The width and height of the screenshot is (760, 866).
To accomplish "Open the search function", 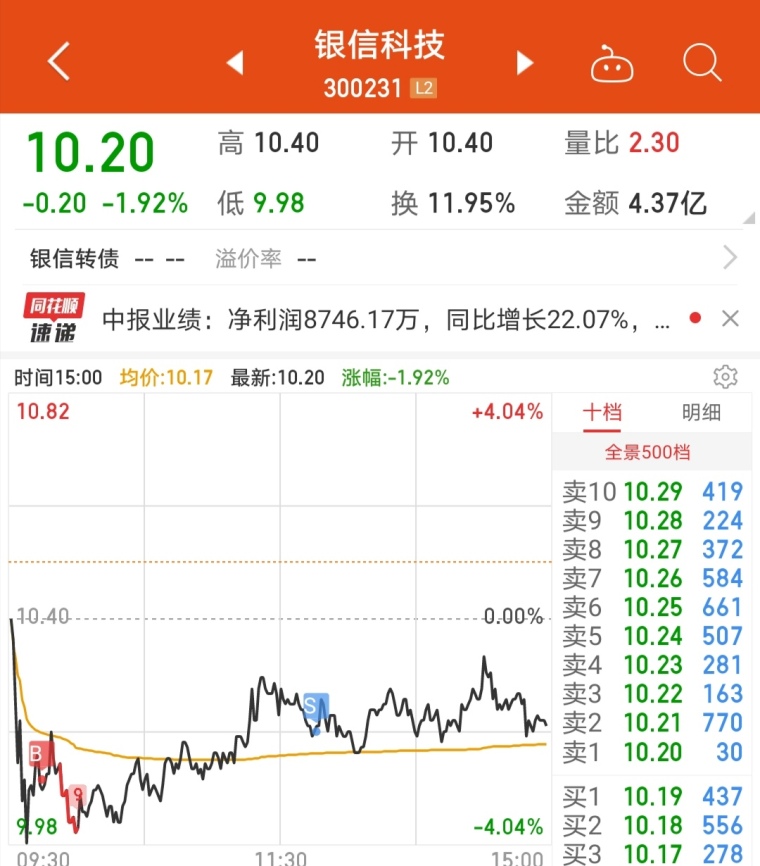I will pyautogui.click(x=702, y=62).
